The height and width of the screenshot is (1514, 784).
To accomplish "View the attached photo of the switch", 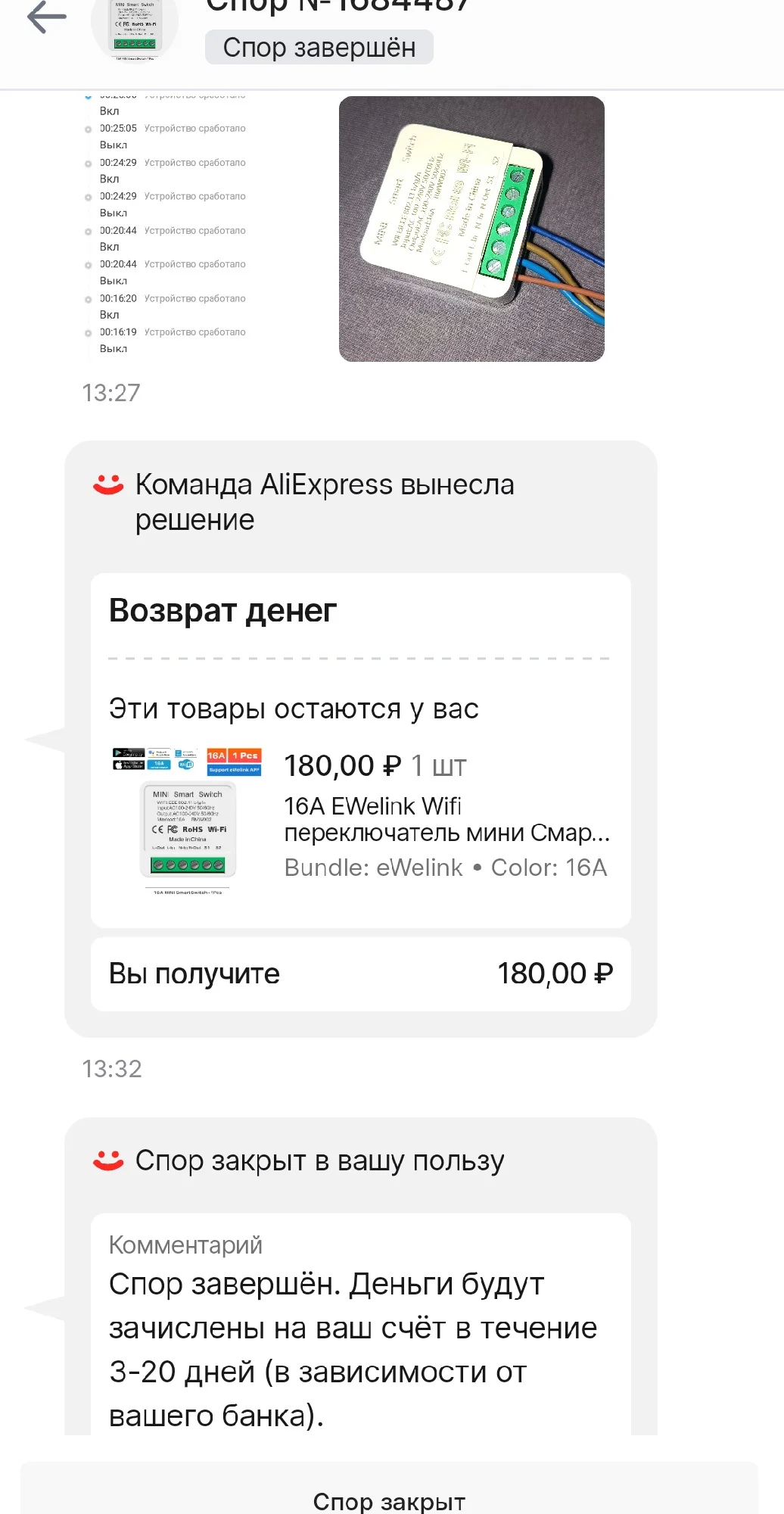I will tap(471, 229).
